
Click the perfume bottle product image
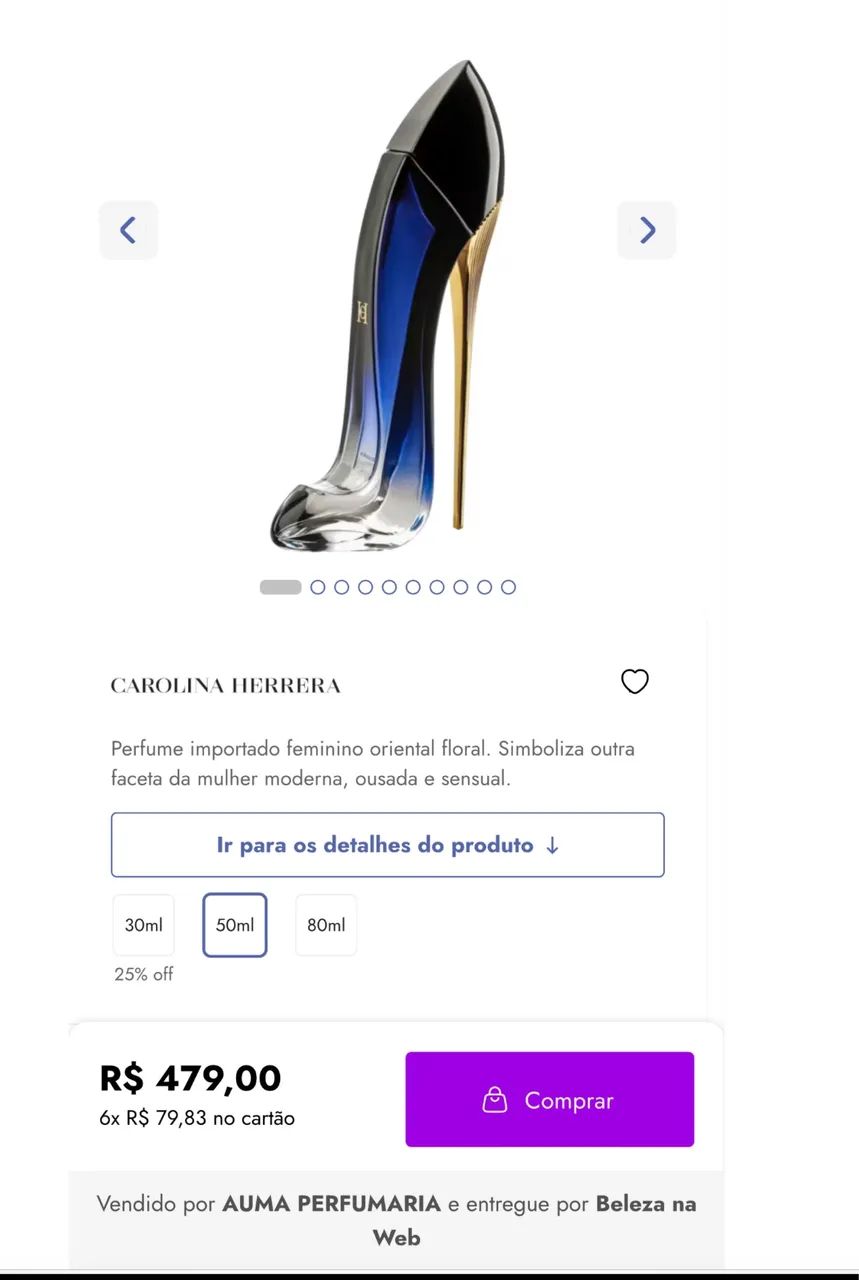390,300
